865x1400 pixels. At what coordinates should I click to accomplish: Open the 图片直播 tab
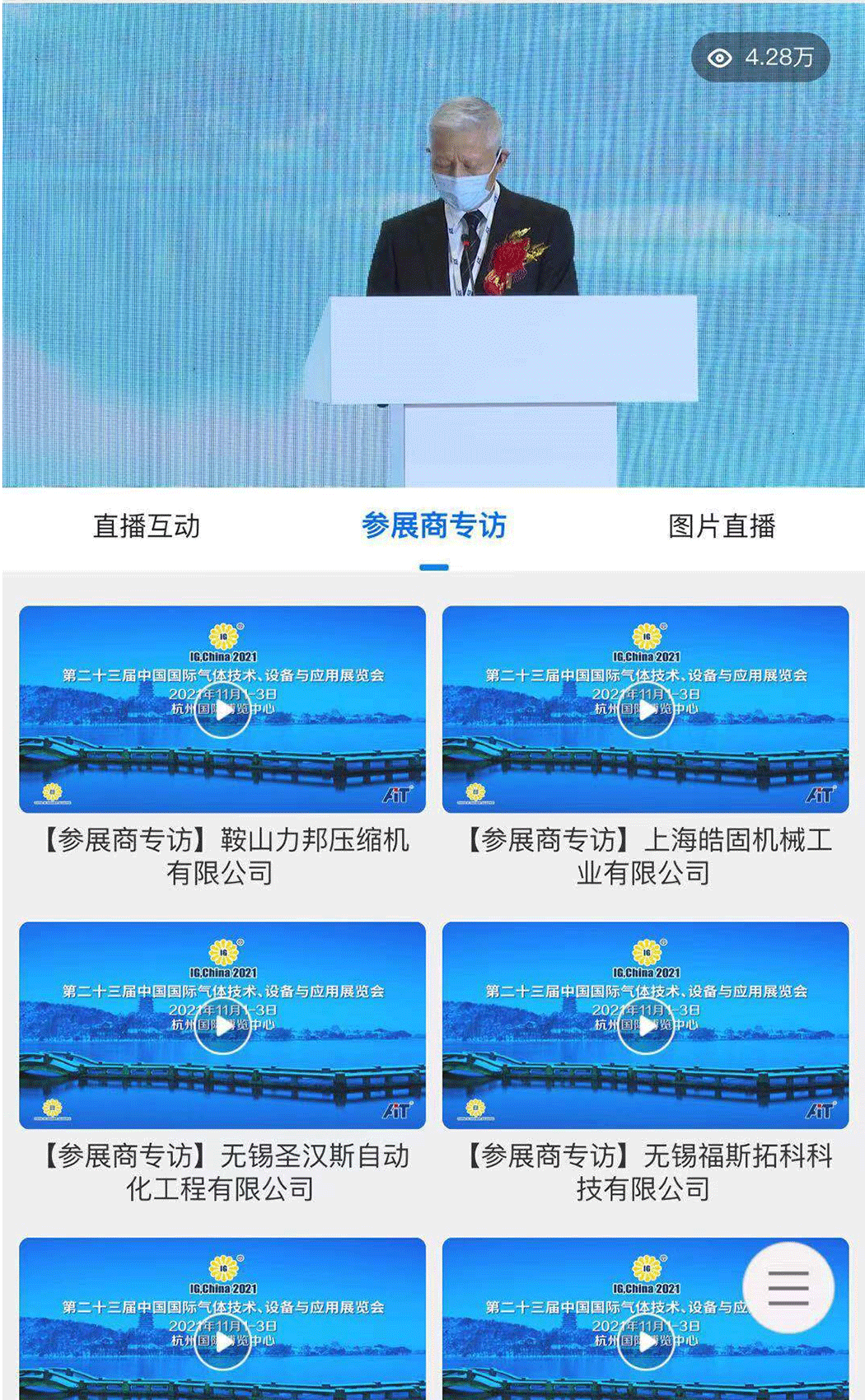coord(722,525)
